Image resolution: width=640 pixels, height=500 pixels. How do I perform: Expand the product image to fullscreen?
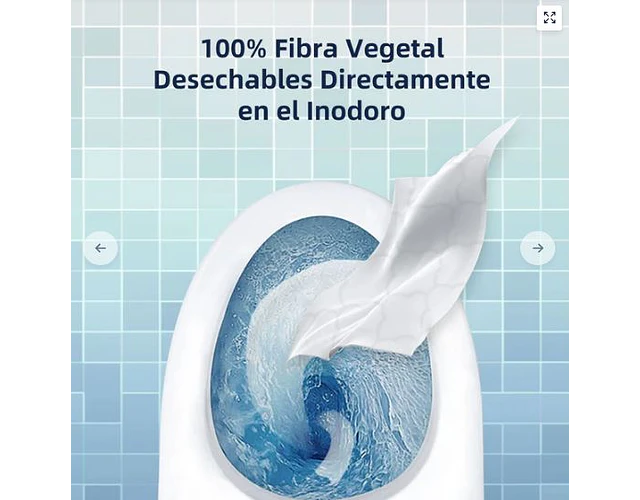tap(549, 18)
